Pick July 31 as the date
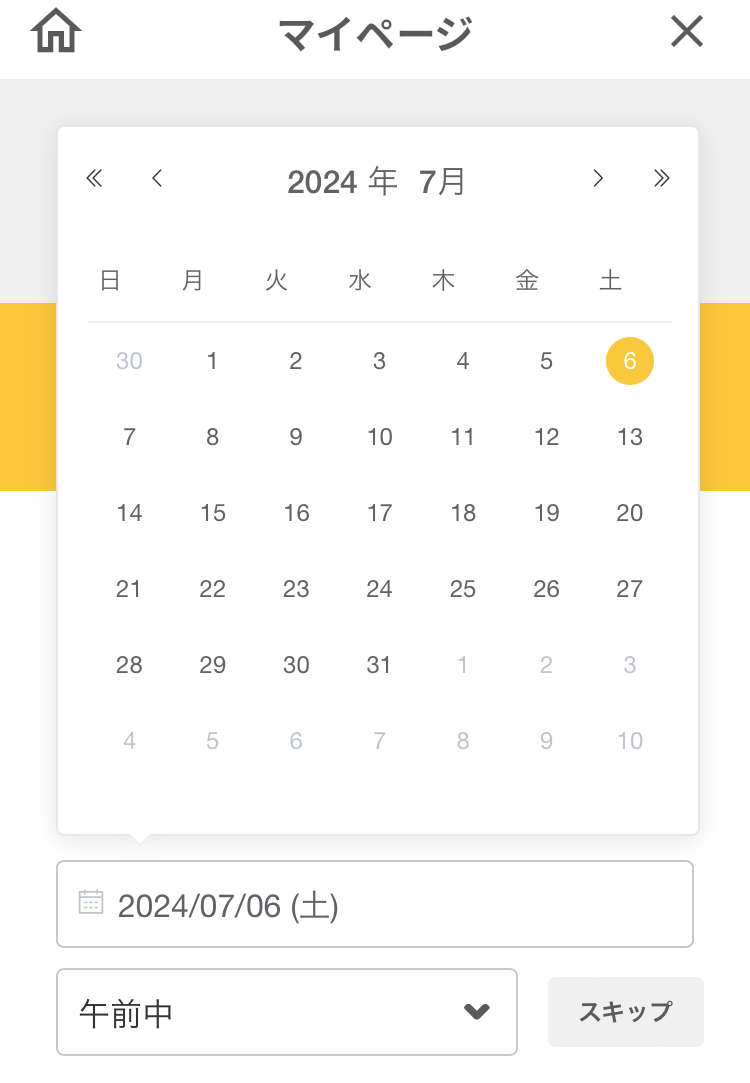Screen dimensions: 750x1083 379,665
